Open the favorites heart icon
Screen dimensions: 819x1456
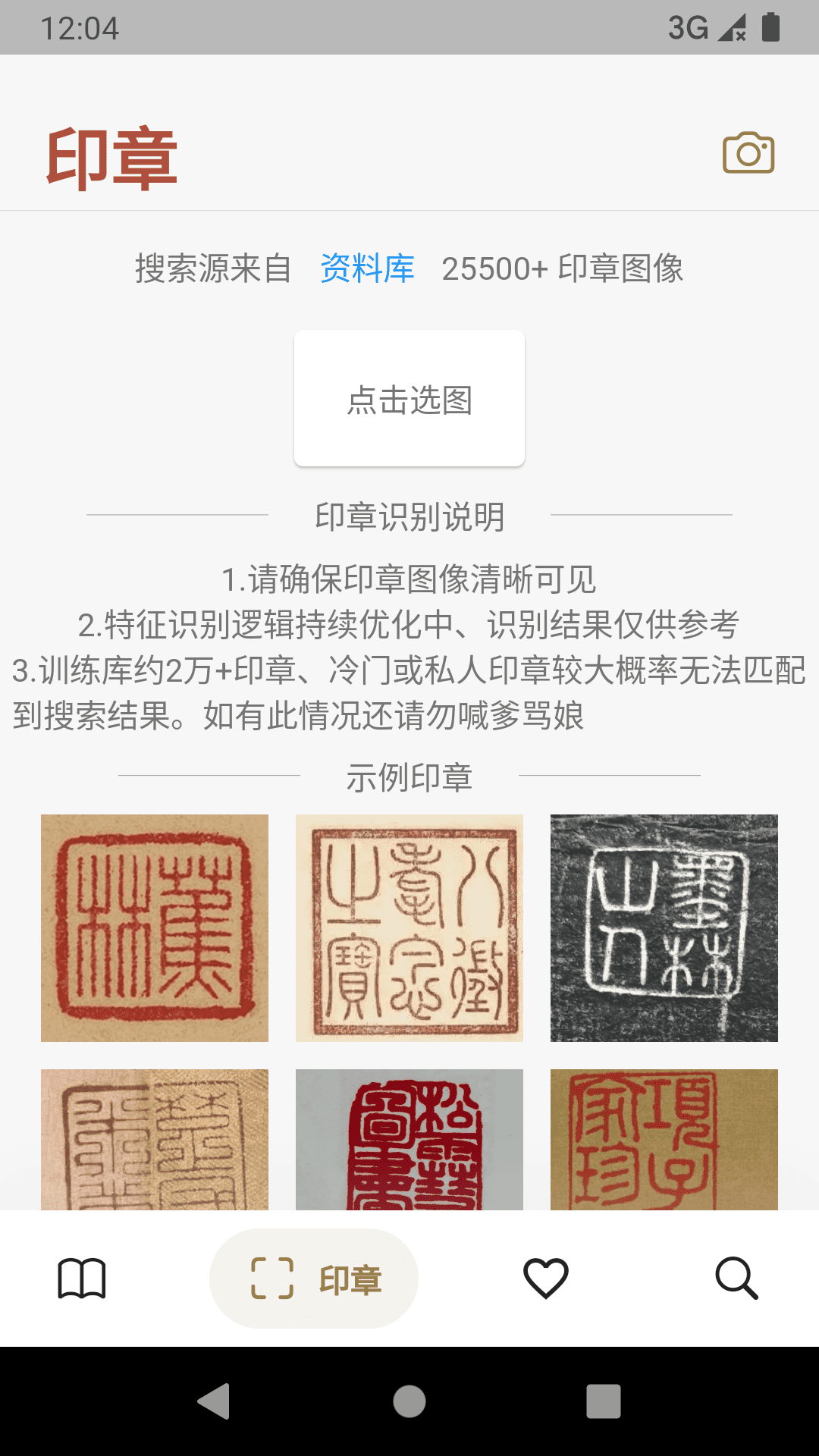pos(545,1277)
